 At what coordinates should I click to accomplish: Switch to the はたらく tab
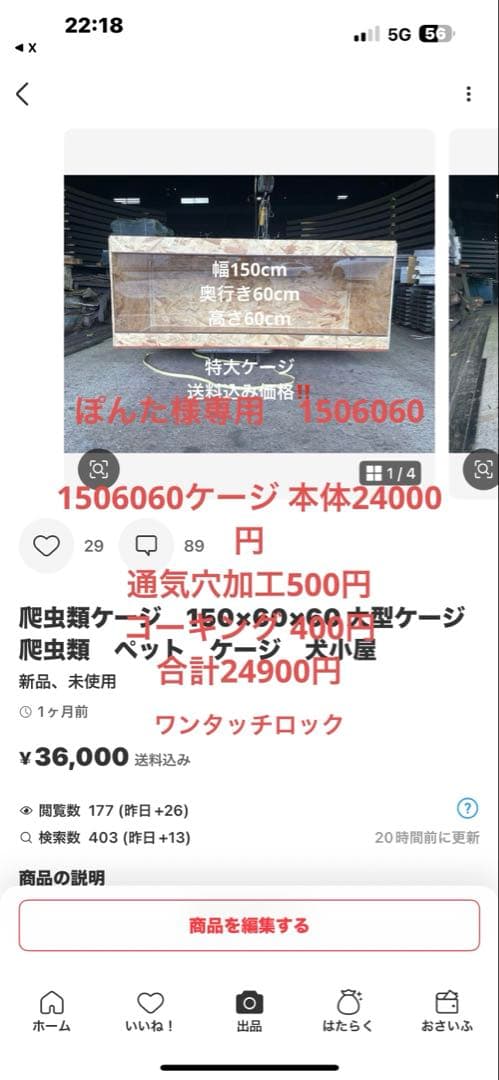coord(348,1011)
